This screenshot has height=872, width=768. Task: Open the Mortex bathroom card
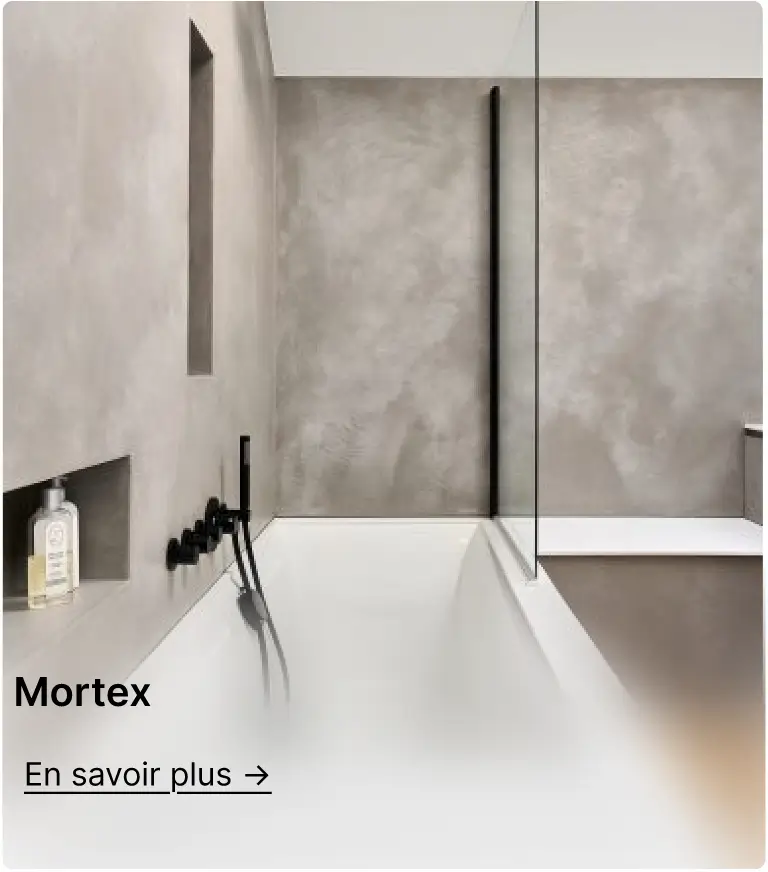(x=384, y=350)
